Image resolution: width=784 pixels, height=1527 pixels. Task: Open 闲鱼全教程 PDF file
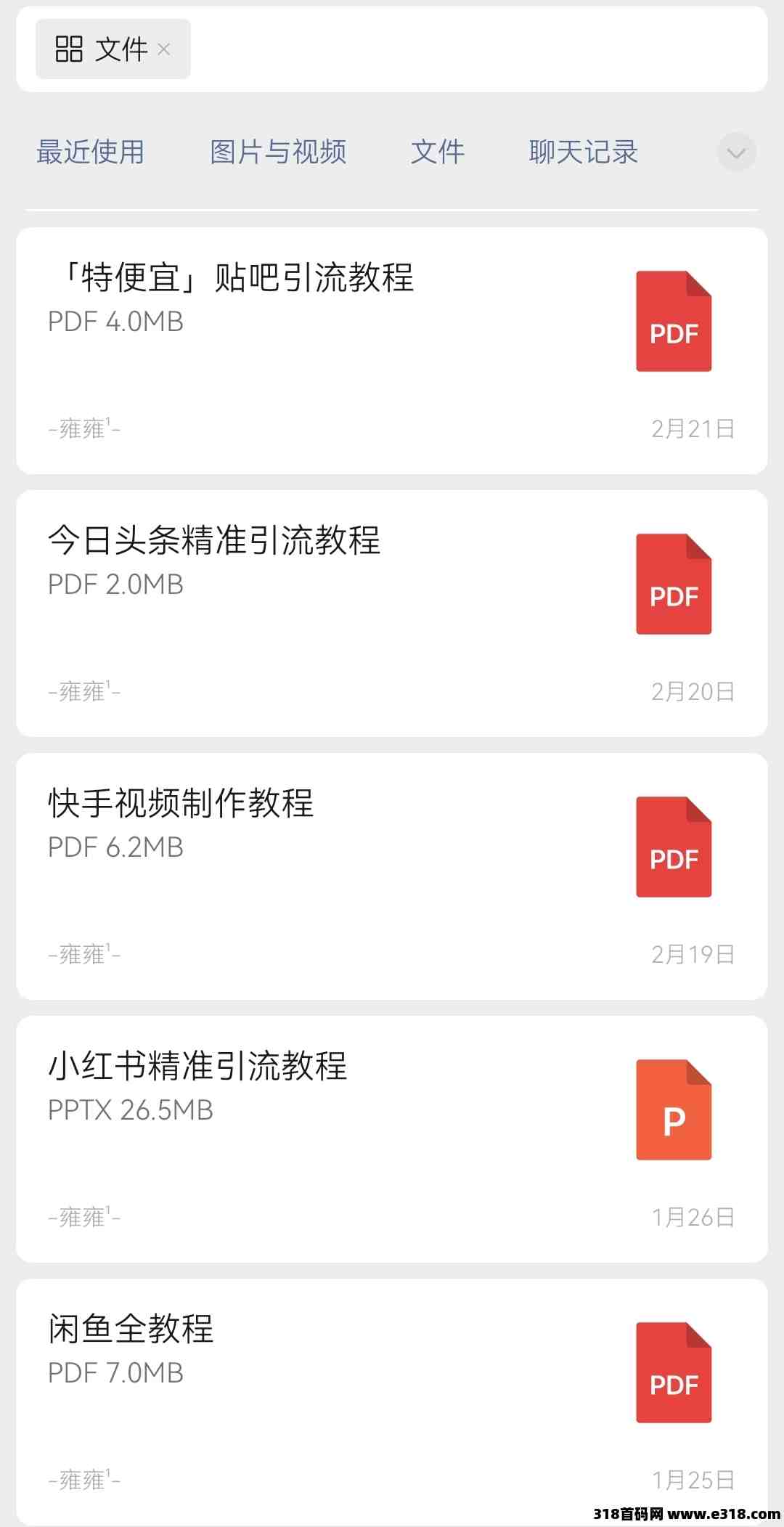click(x=392, y=1402)
